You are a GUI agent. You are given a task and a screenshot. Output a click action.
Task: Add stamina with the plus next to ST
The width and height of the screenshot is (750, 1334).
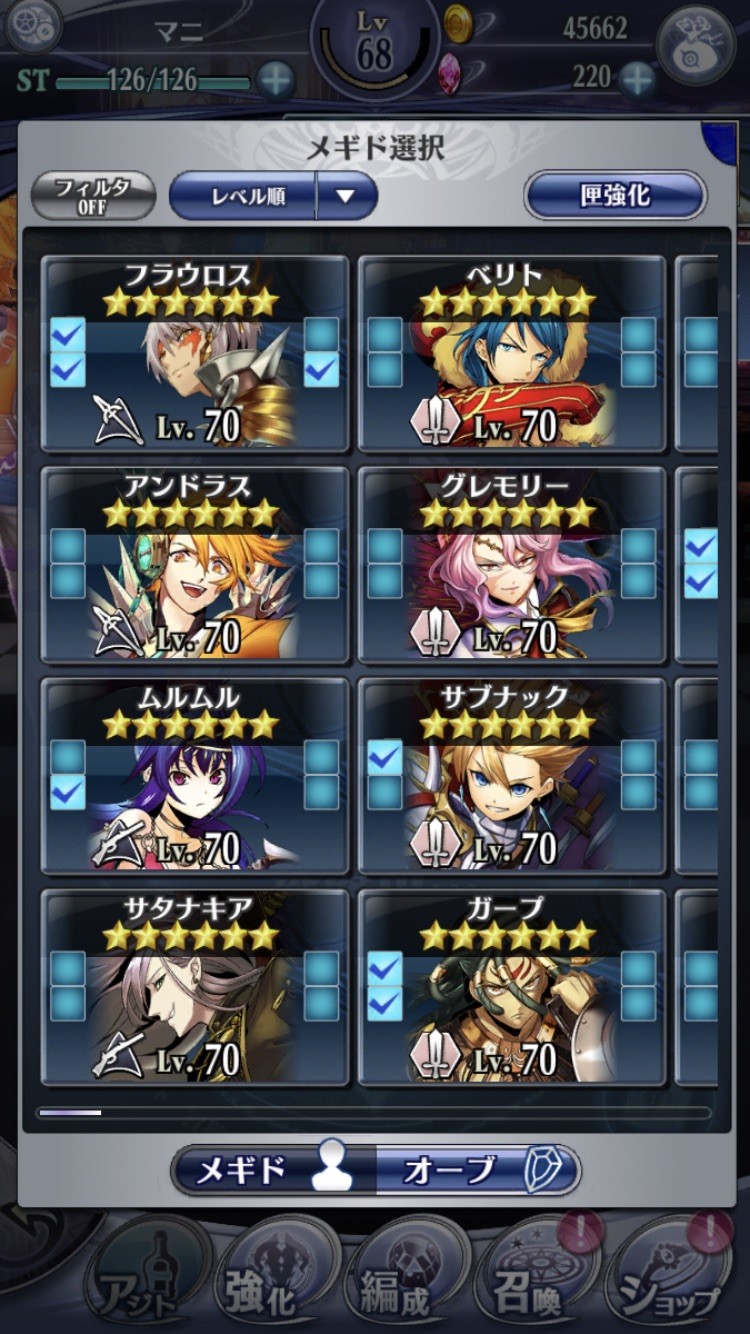coord(275,79)
